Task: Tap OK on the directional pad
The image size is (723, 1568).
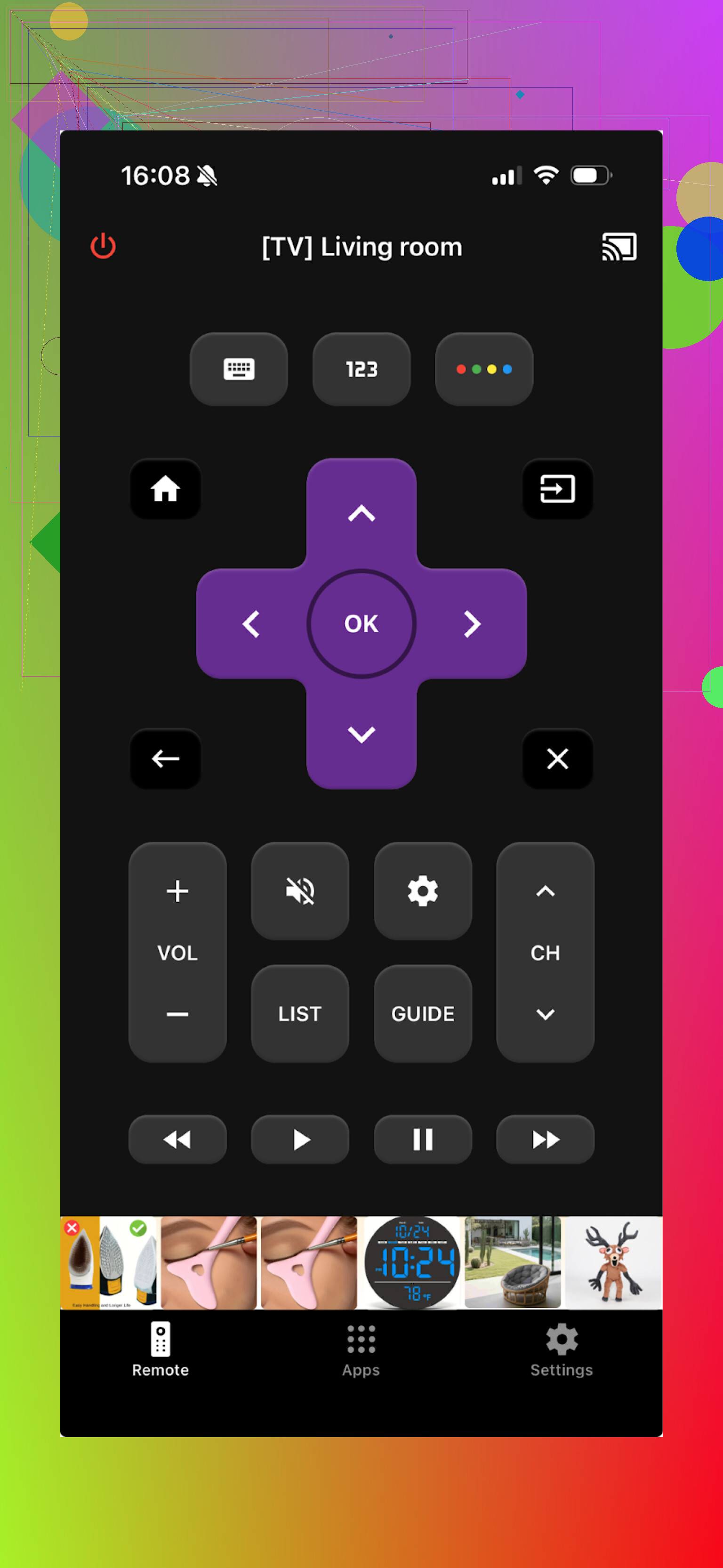Action: [x=361, y=623]
